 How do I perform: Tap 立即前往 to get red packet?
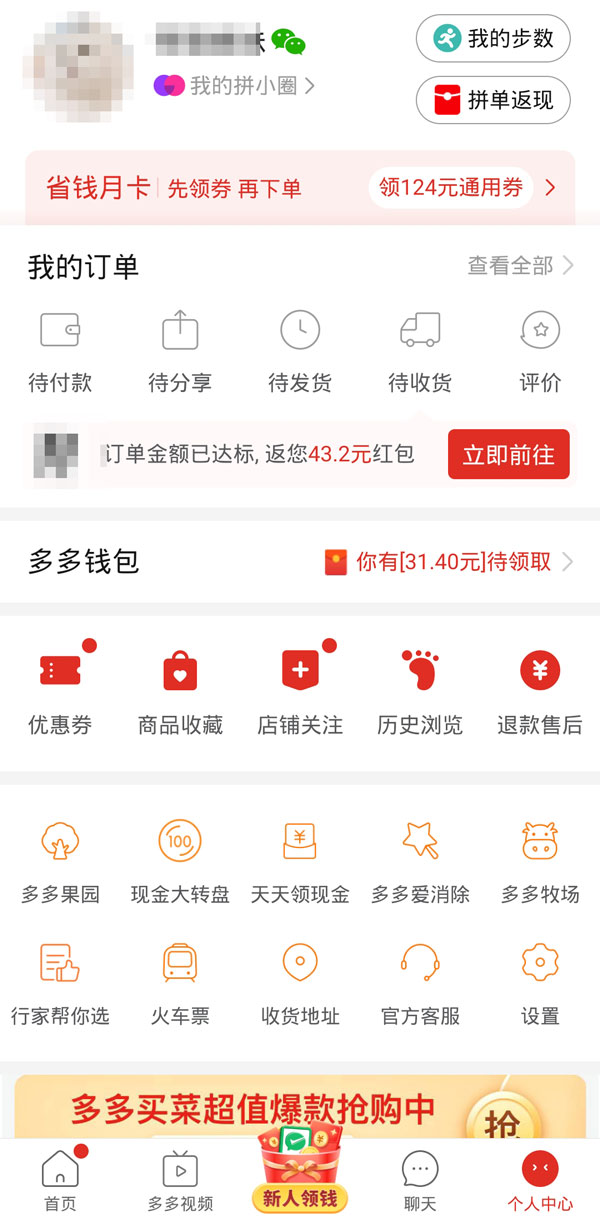(508, 455)
